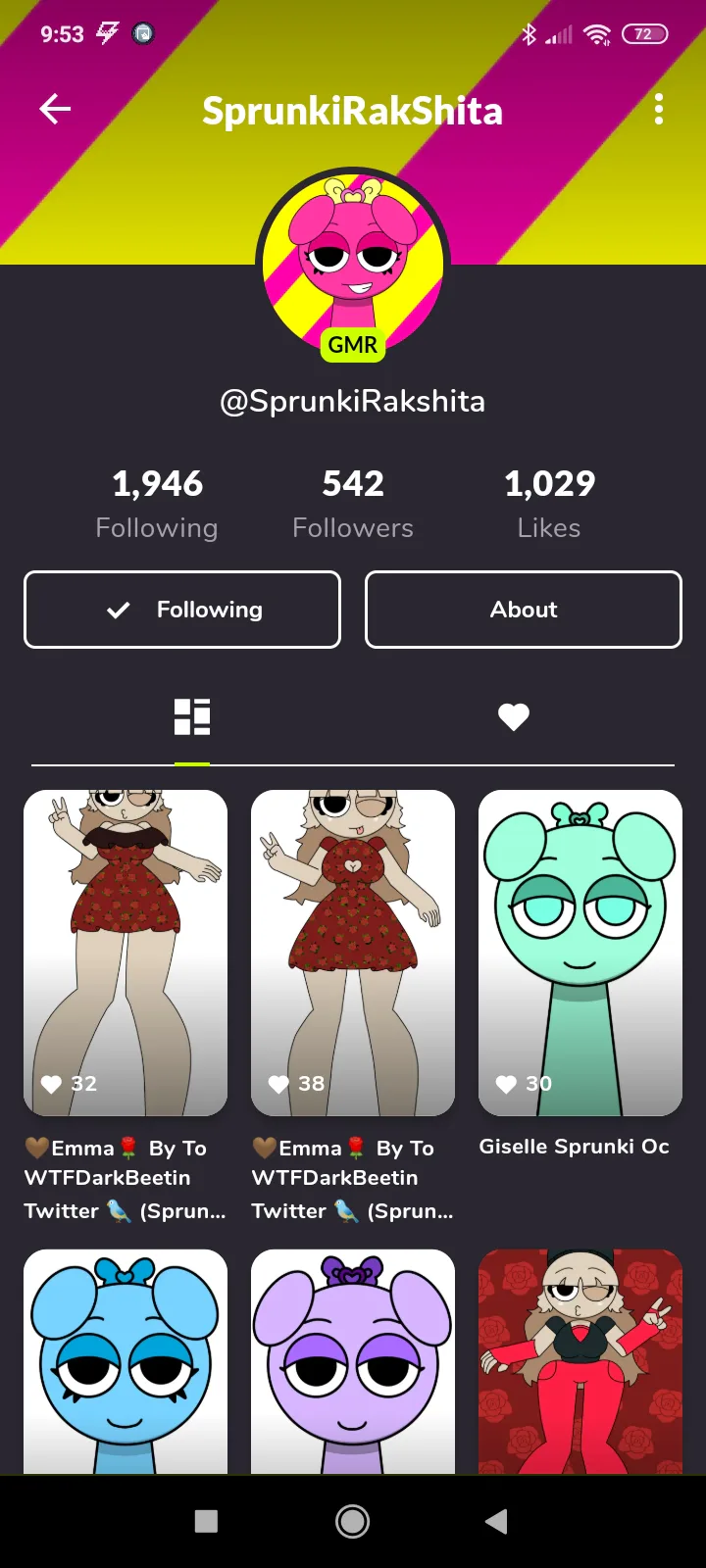The height and width of the screenshot is (1568, 706).
Task: Open the blue Sprunki character post
Action: [x=126, y=1362]
